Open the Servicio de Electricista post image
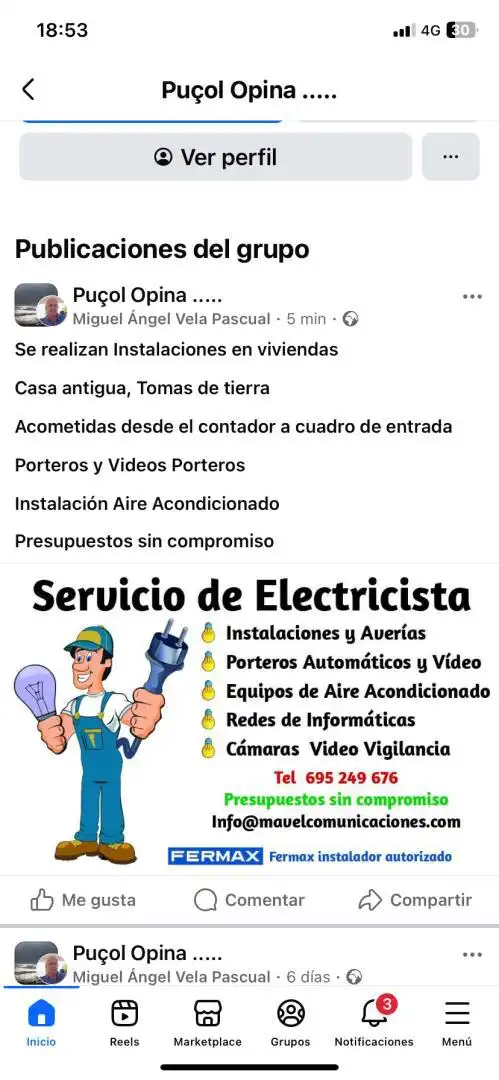This screenshot has width=499, height=1080. click(x=250, y=719)
